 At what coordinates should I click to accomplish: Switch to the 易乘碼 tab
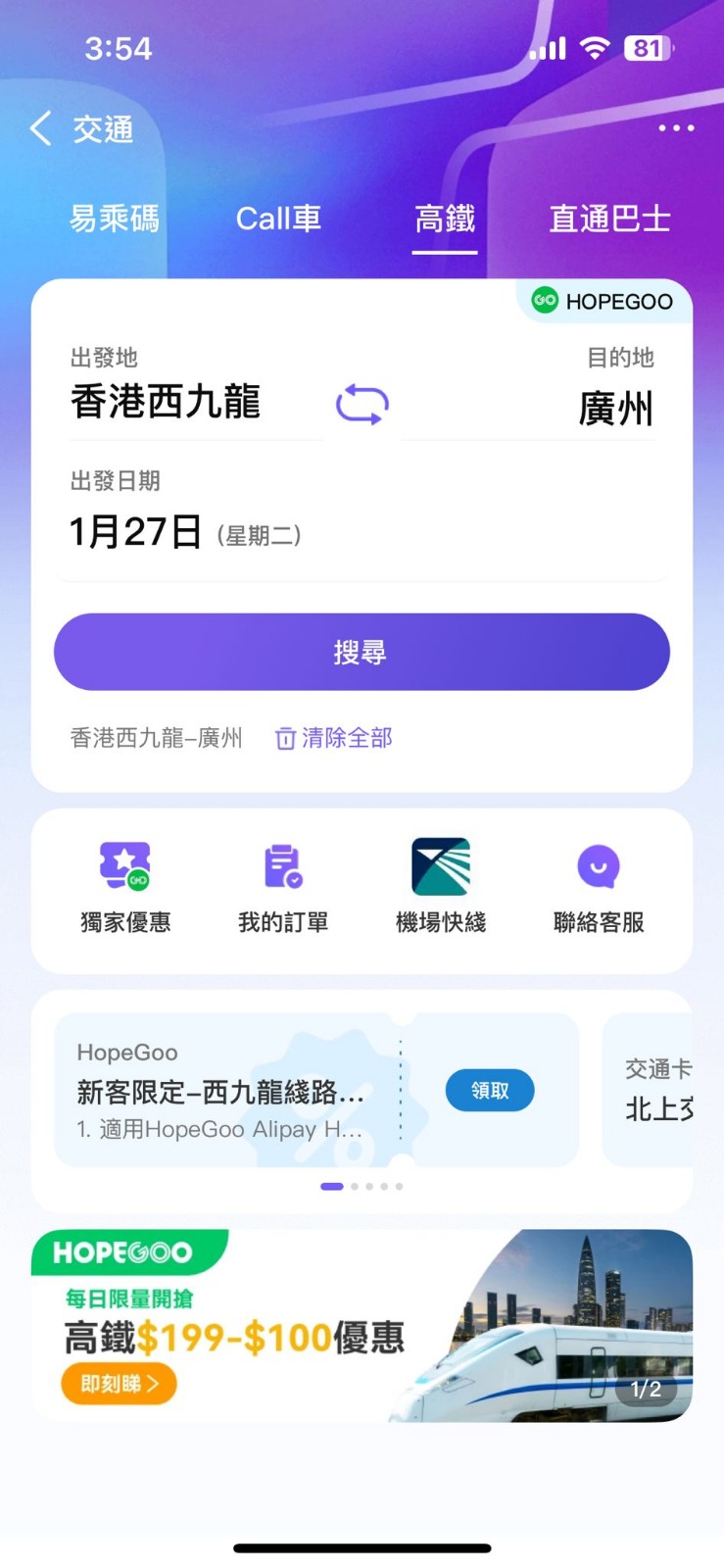point(114,219)
